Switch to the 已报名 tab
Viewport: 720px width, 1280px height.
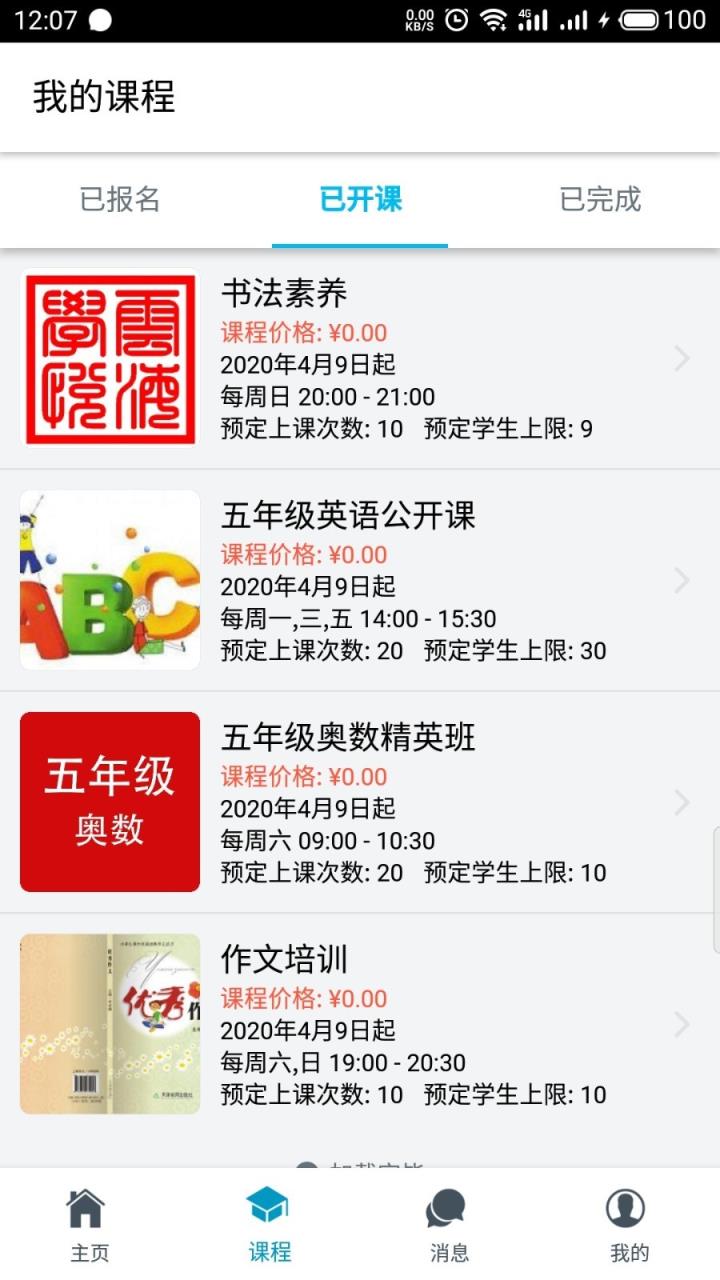pos(120,200)
